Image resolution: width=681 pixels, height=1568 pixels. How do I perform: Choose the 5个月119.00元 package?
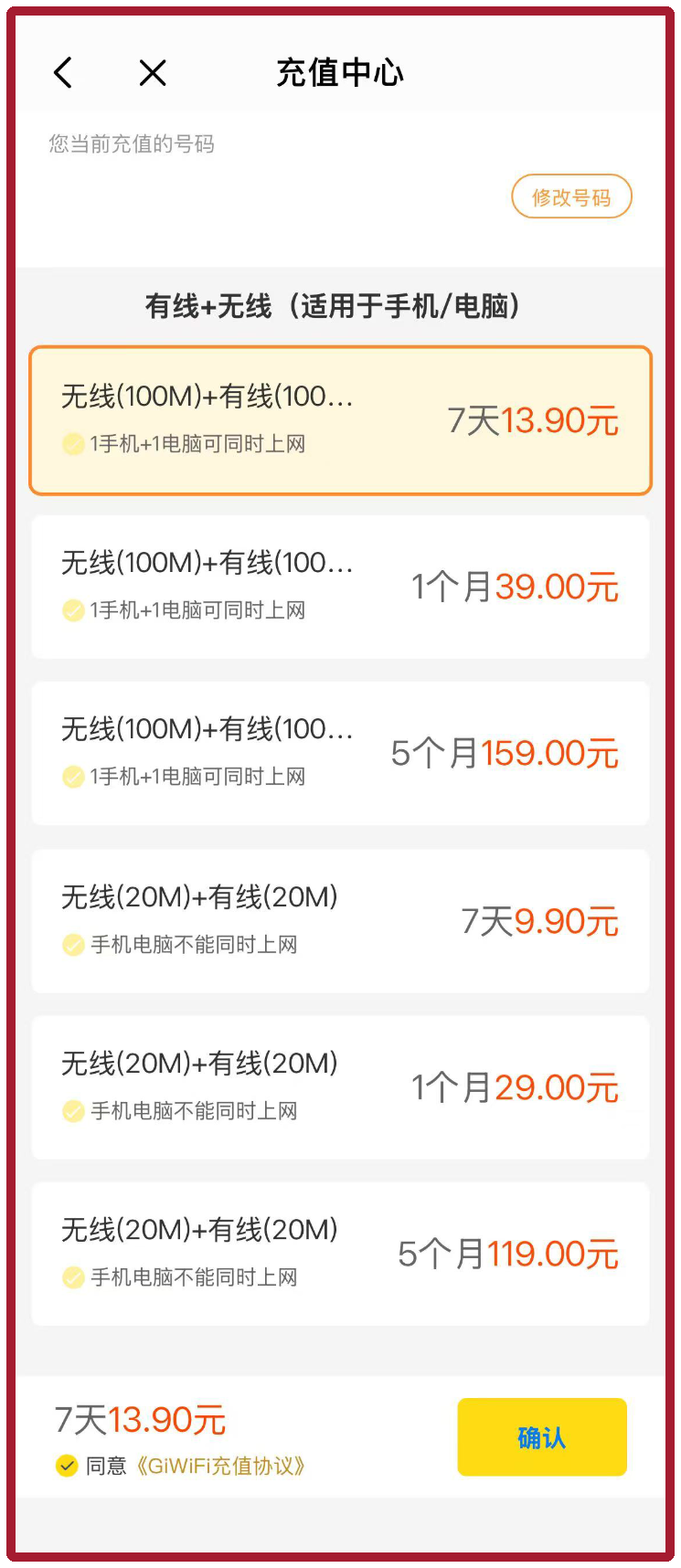tap(340, 1253)
